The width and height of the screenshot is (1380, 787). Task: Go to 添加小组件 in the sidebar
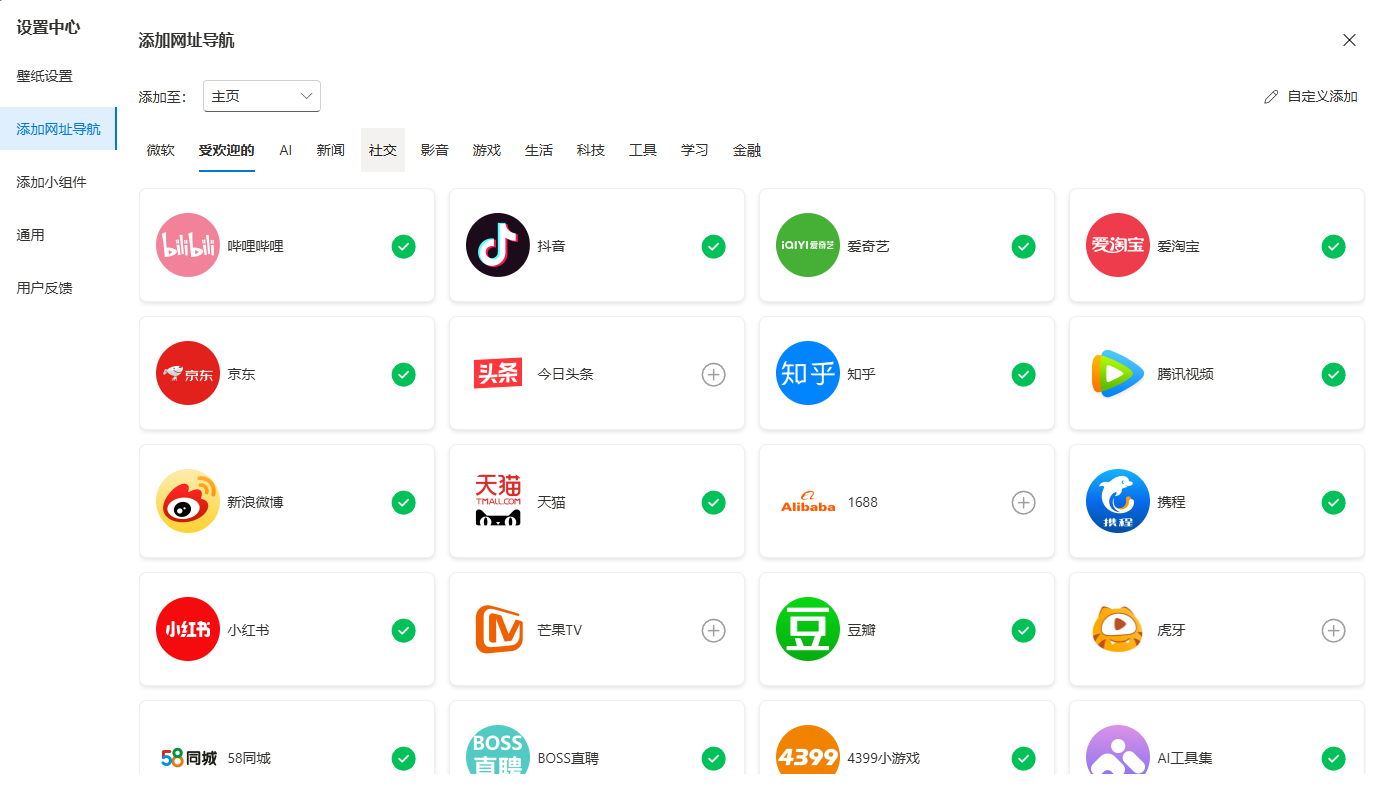coord(51,182)
